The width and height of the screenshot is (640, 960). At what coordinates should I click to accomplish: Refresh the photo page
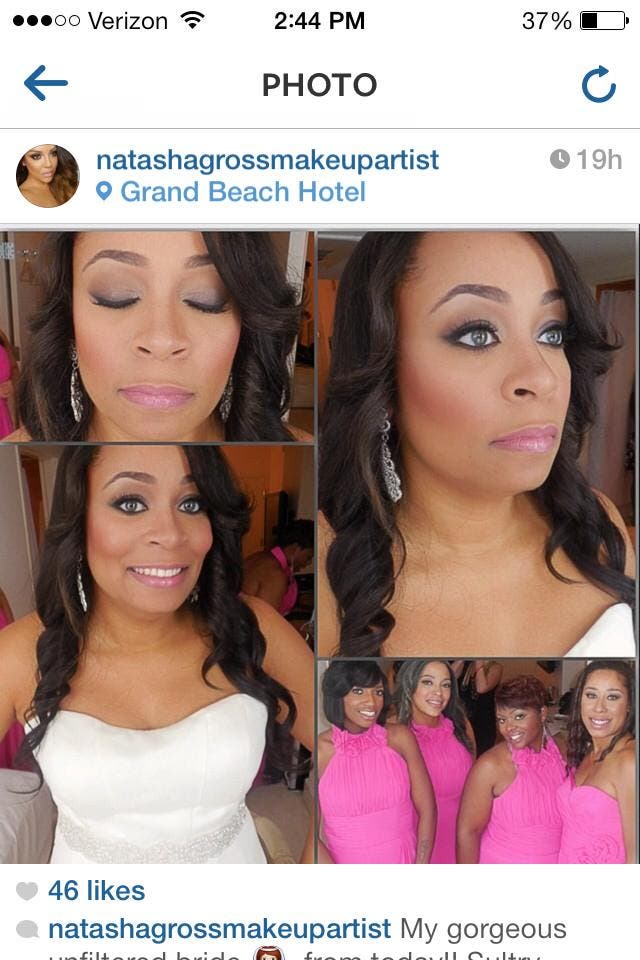pos(598,85)
